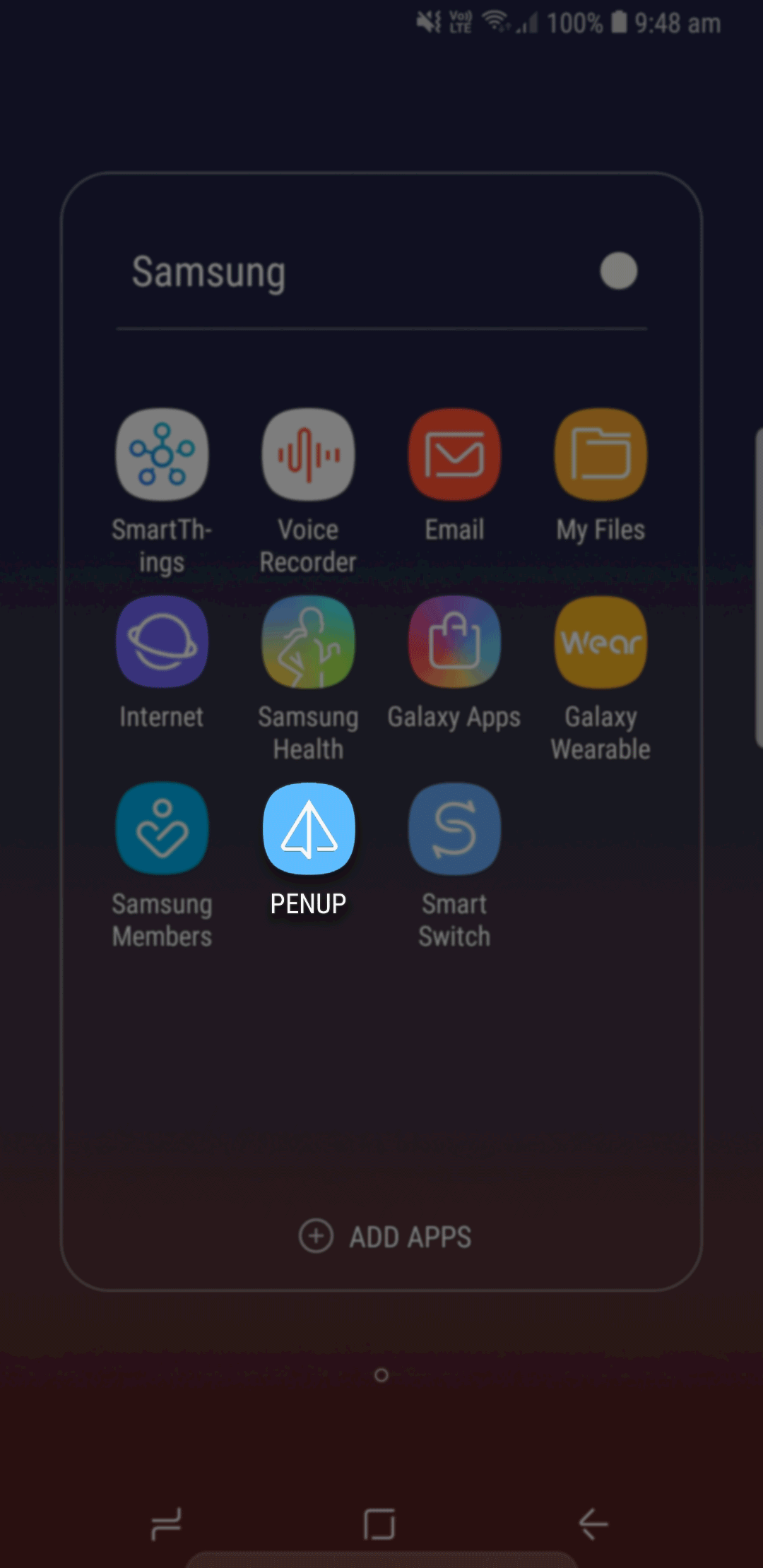763x1568 pixels.
Task: Go back with the navigation bar arrow
Action: pyautogui.click(x=593, y=1523)
